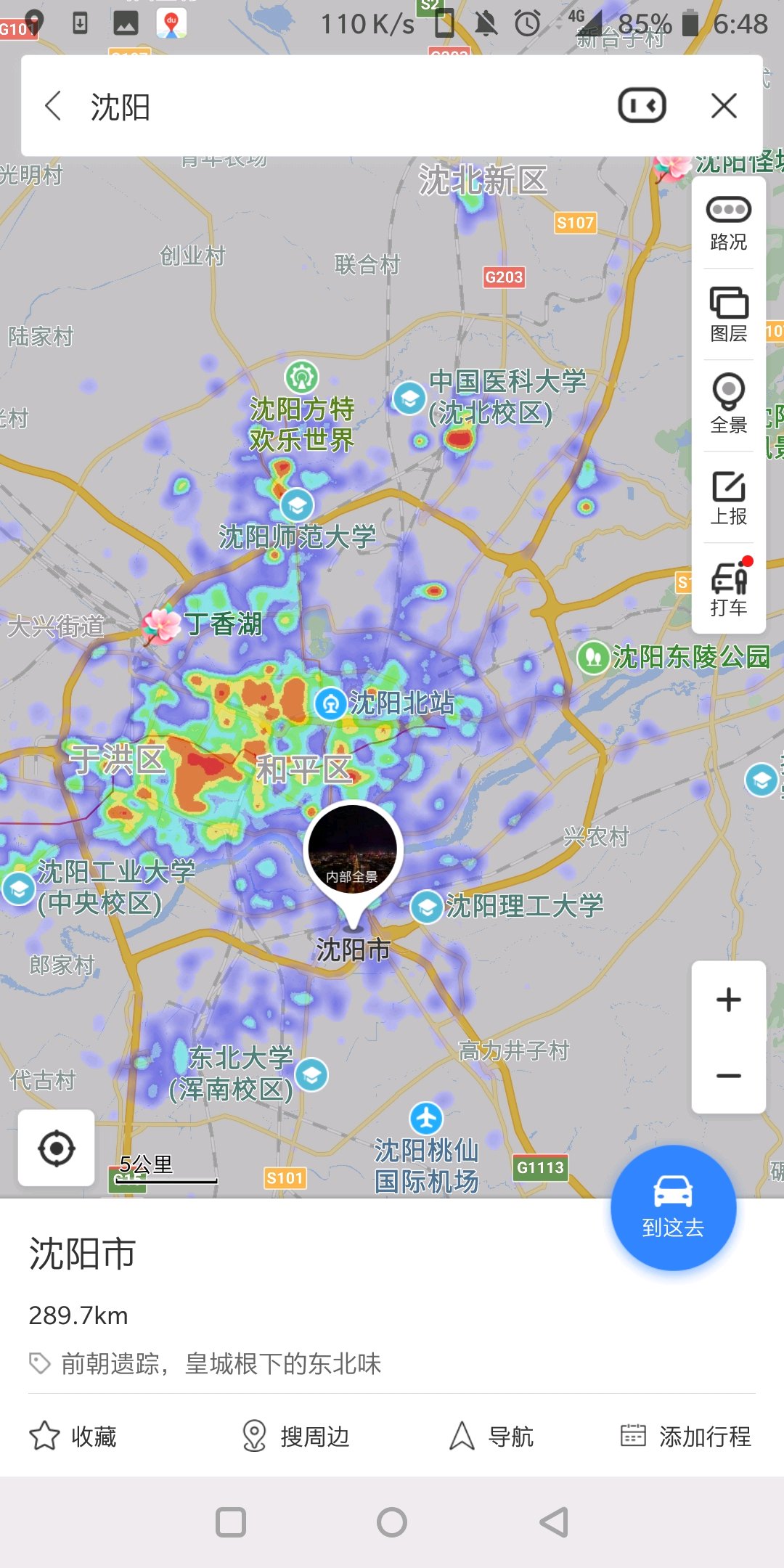Start 导航 navigation
784x1568 pixels.
point(491,1436)
